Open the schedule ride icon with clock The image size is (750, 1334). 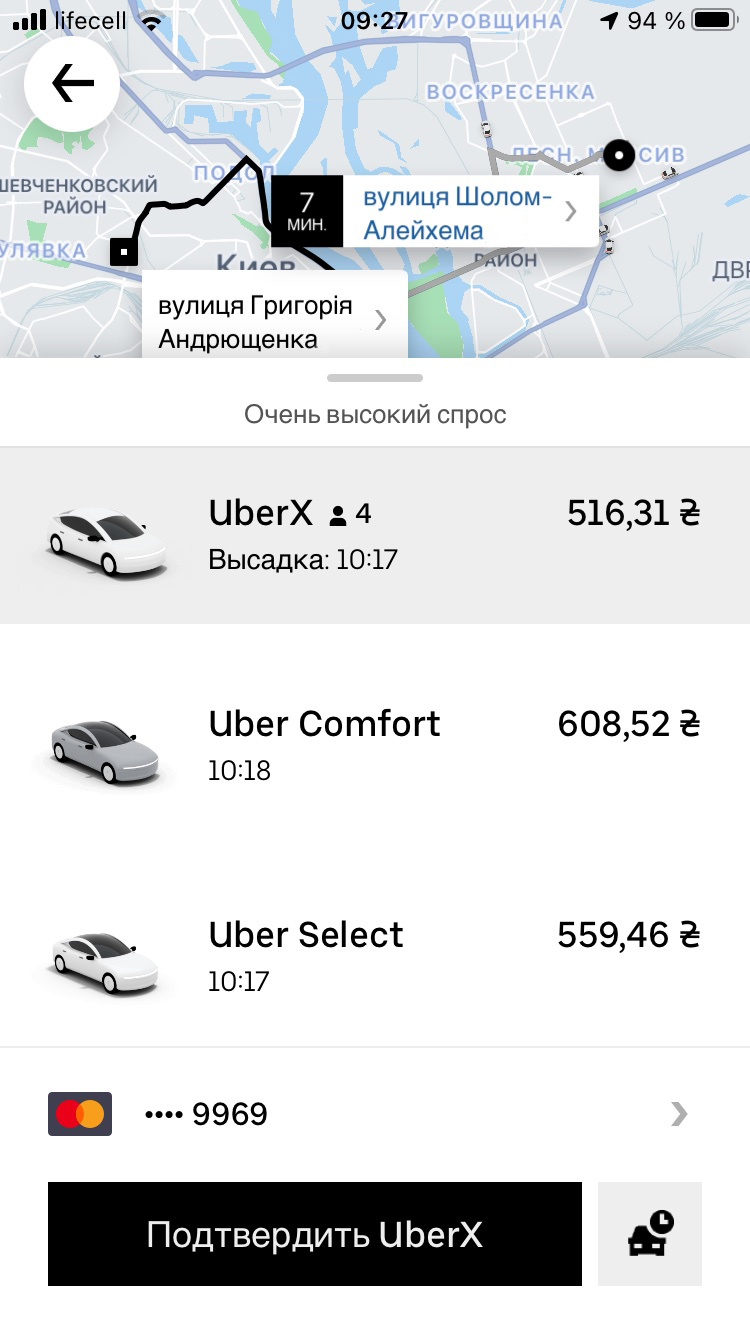[649, 1233]
